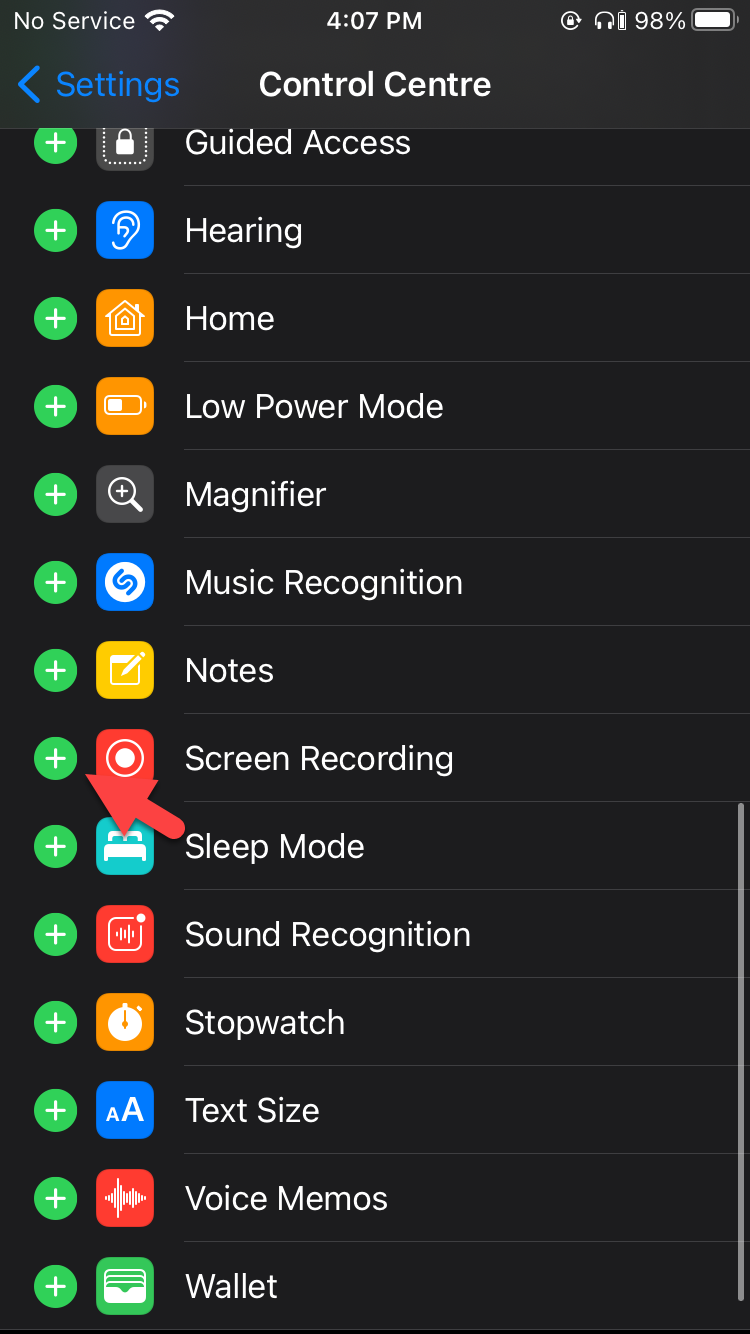Image resolution: width=750 pixels, height=1334 pixels.
Task: Add Magnifier to Control Centre
Action: (x=56, y=495)
